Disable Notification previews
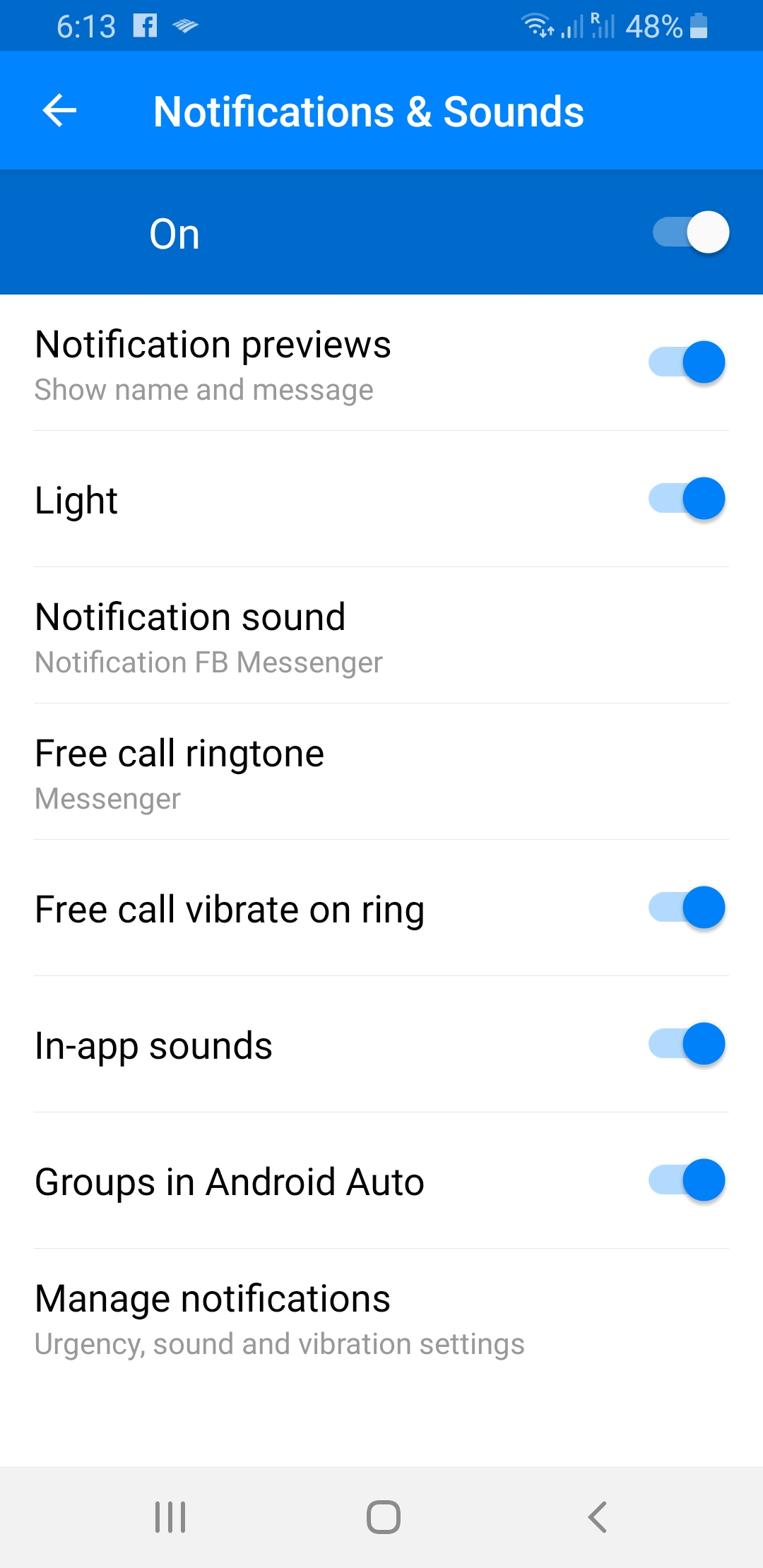The width and height of the screenshot is (763, 1568). point(687,362)
